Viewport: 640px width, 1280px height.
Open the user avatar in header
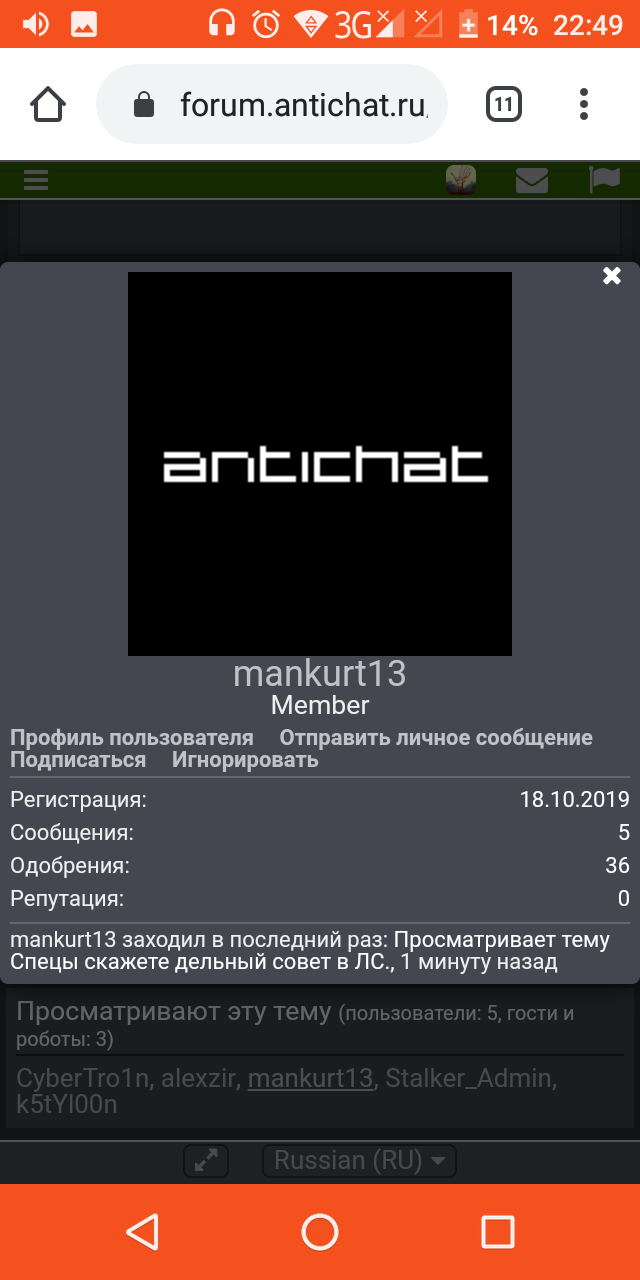461,180
